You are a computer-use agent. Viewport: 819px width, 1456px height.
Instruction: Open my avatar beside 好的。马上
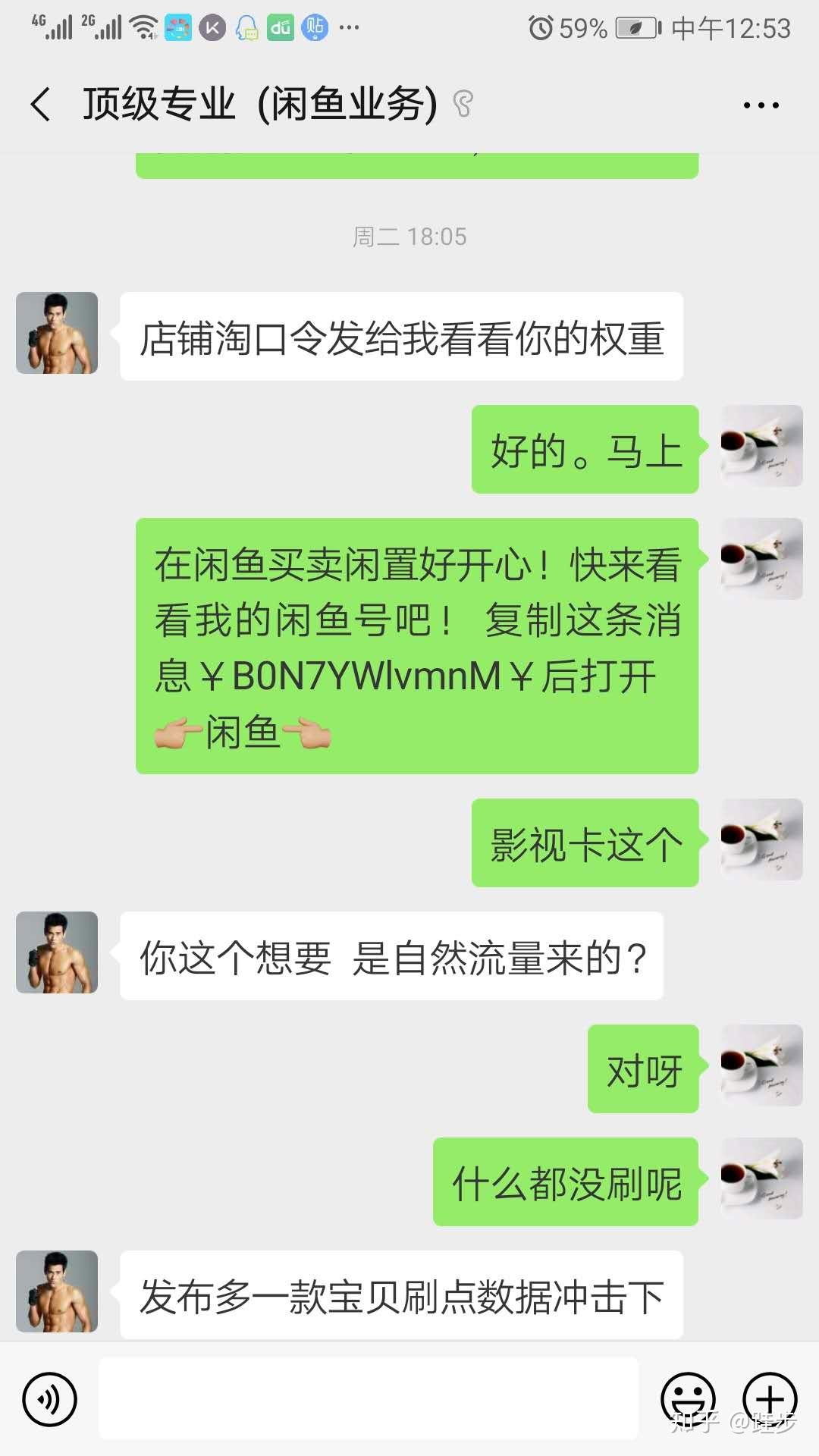pos(761,446)
